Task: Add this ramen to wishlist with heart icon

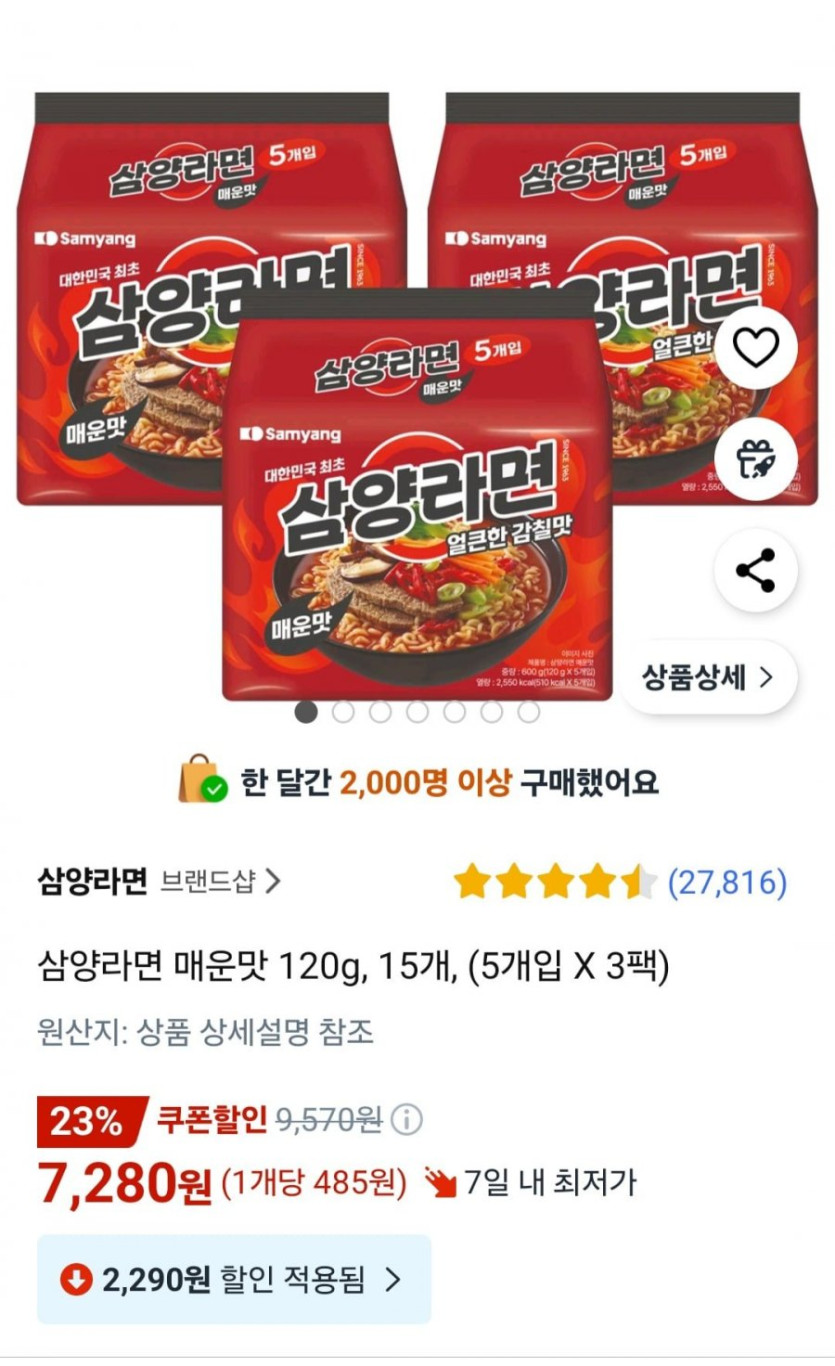Action: point(755,348)
